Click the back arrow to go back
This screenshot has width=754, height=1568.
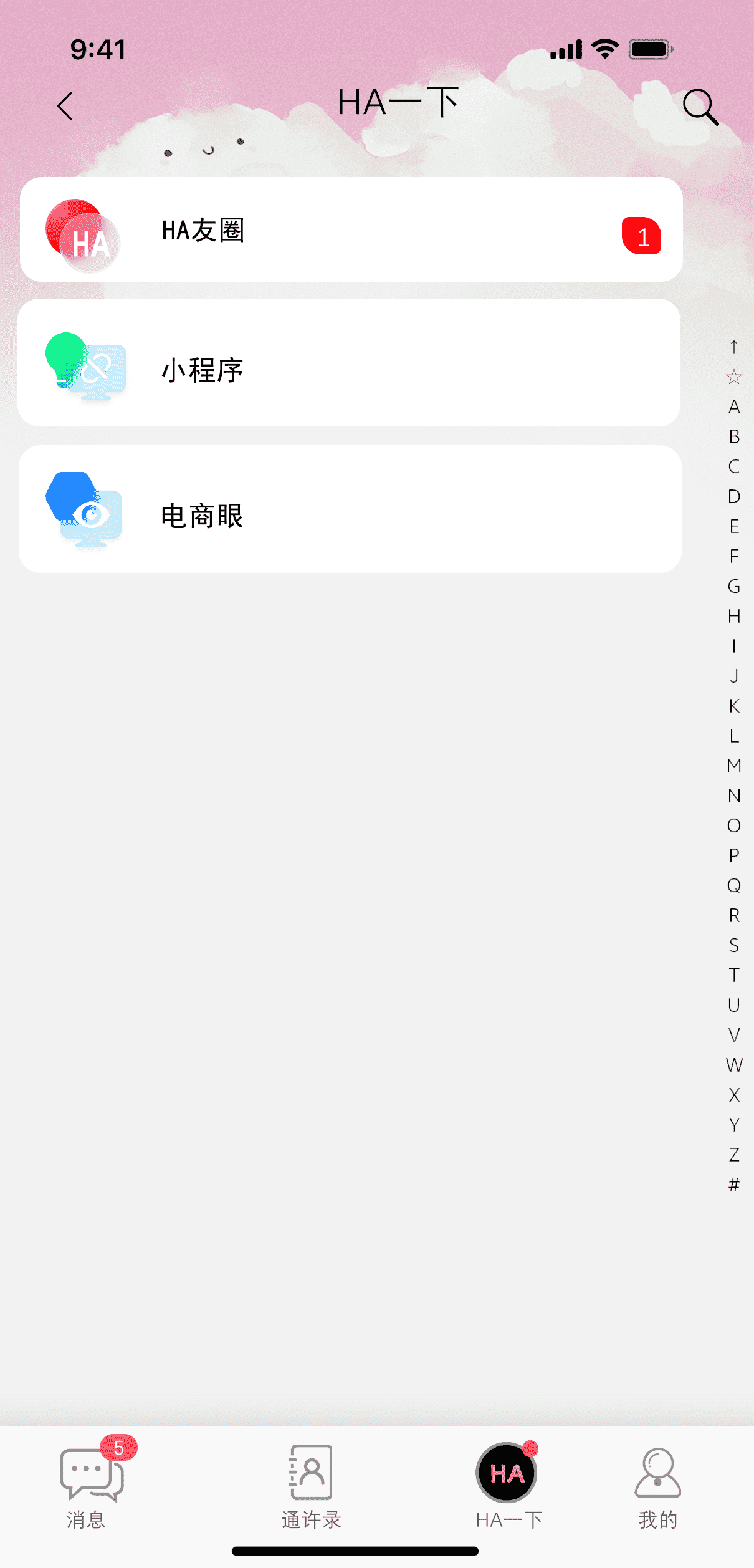(65, 106)
